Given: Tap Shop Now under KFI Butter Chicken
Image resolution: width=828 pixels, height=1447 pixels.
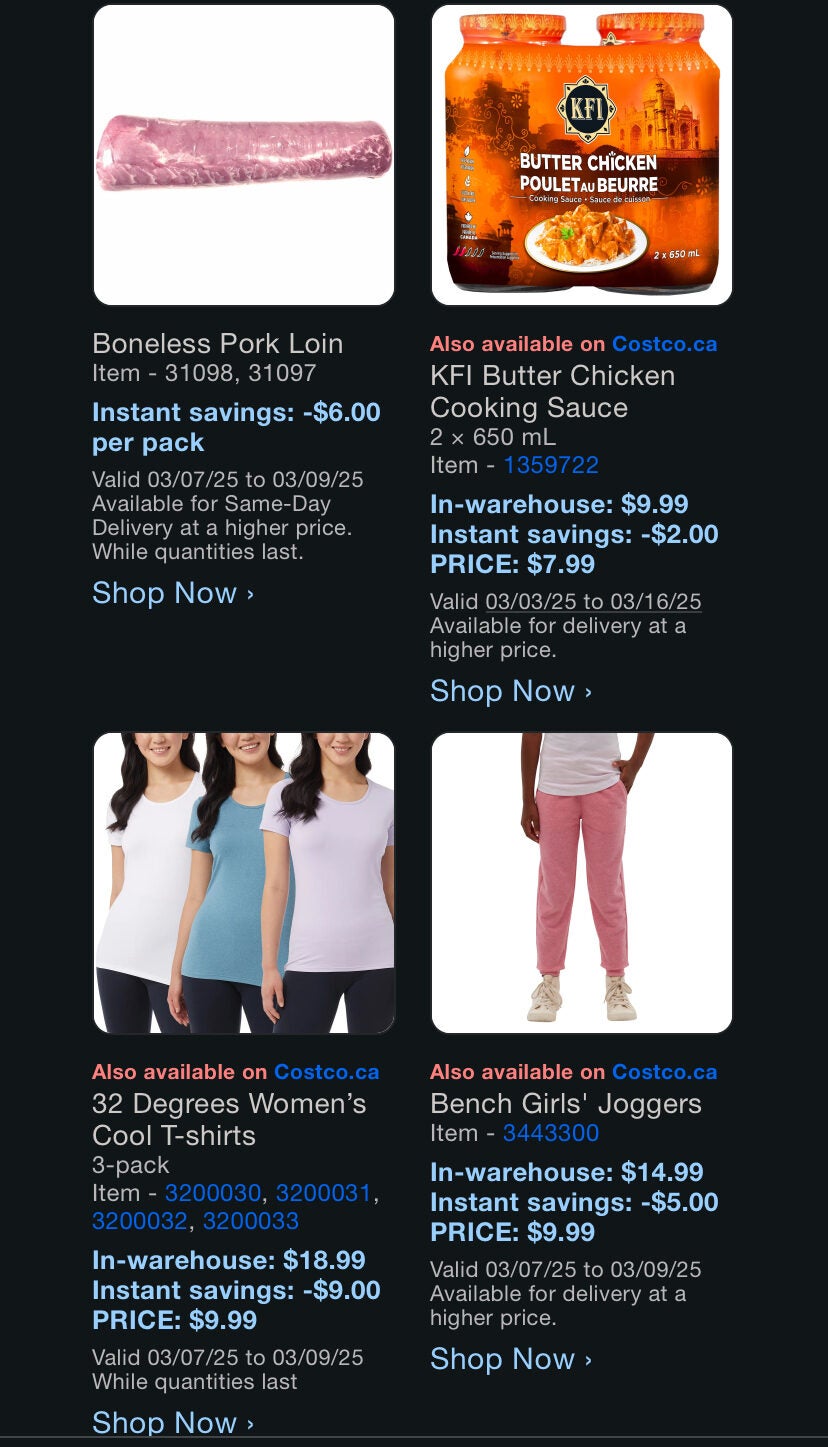Looking at the screenshot, I should 511,691.
